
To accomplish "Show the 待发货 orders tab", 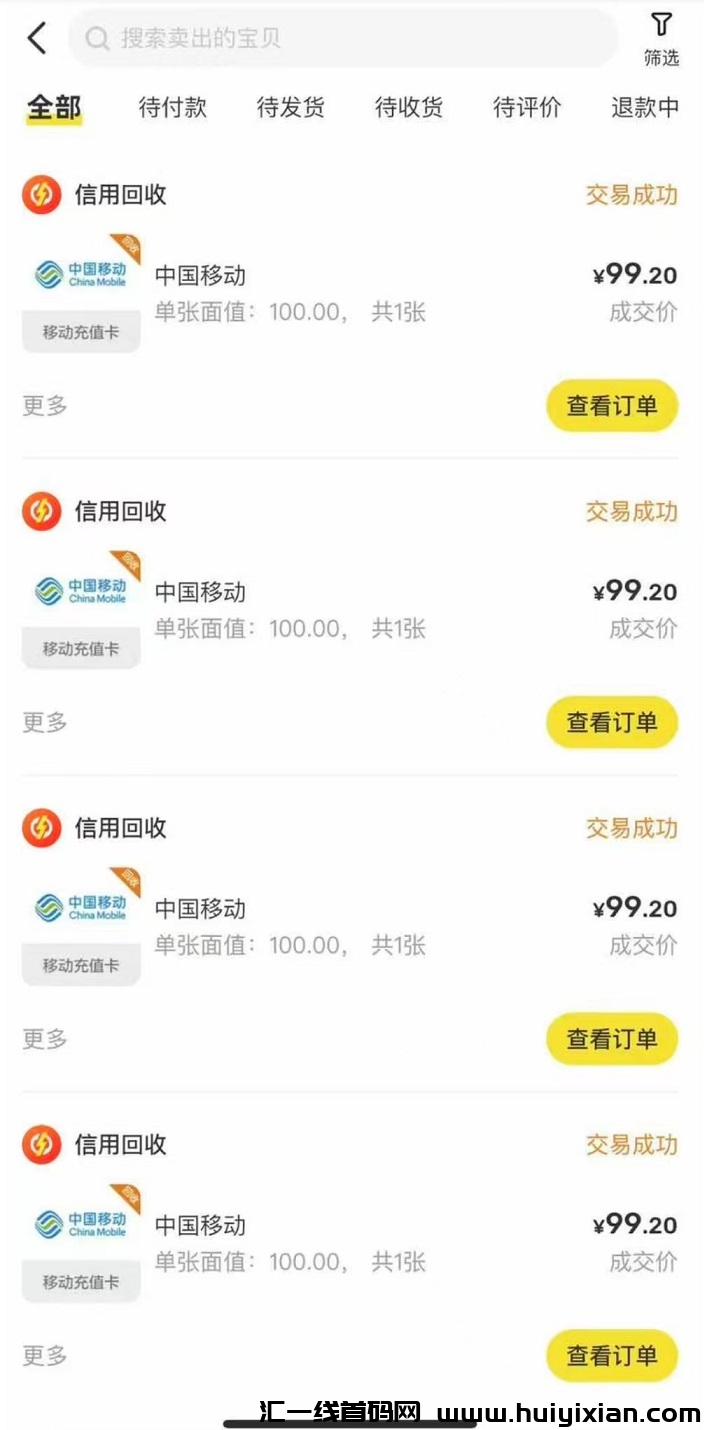I will [290, 107].
